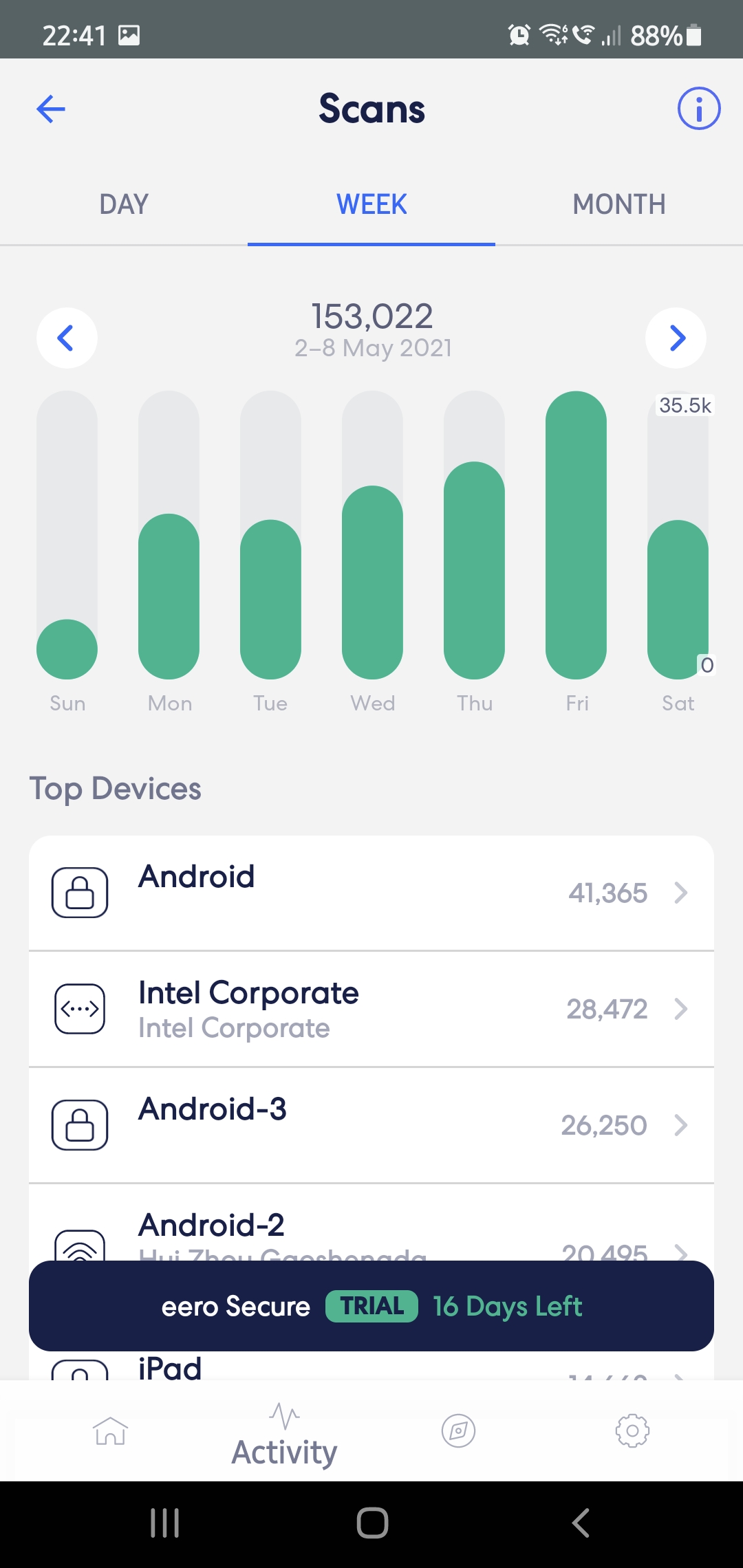This screenshot has height=1568, width=743.
Task: Go back using the top-left arrow
Action: pyautogui.click(x=51, y=109)
